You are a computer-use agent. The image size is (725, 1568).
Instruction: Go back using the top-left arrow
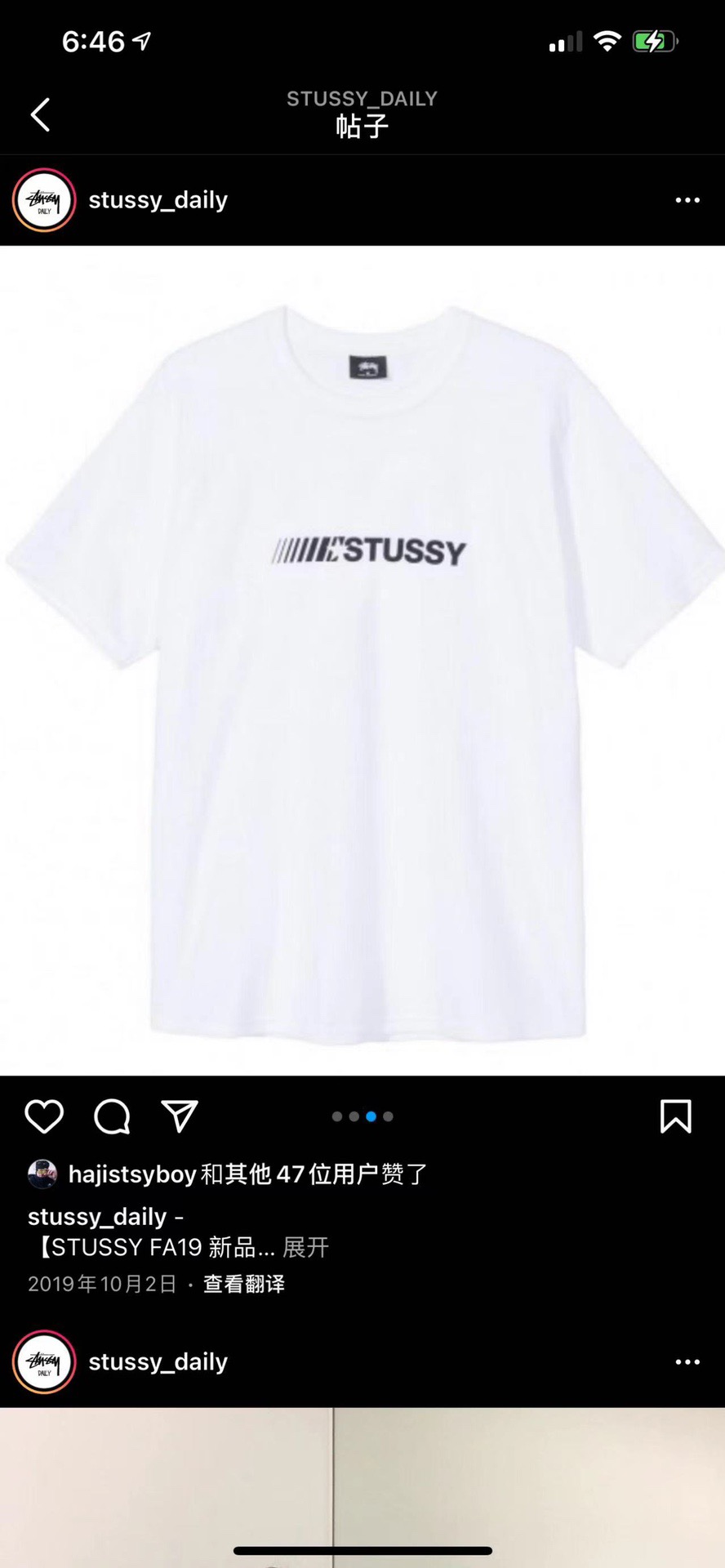[x=40, y=114]
